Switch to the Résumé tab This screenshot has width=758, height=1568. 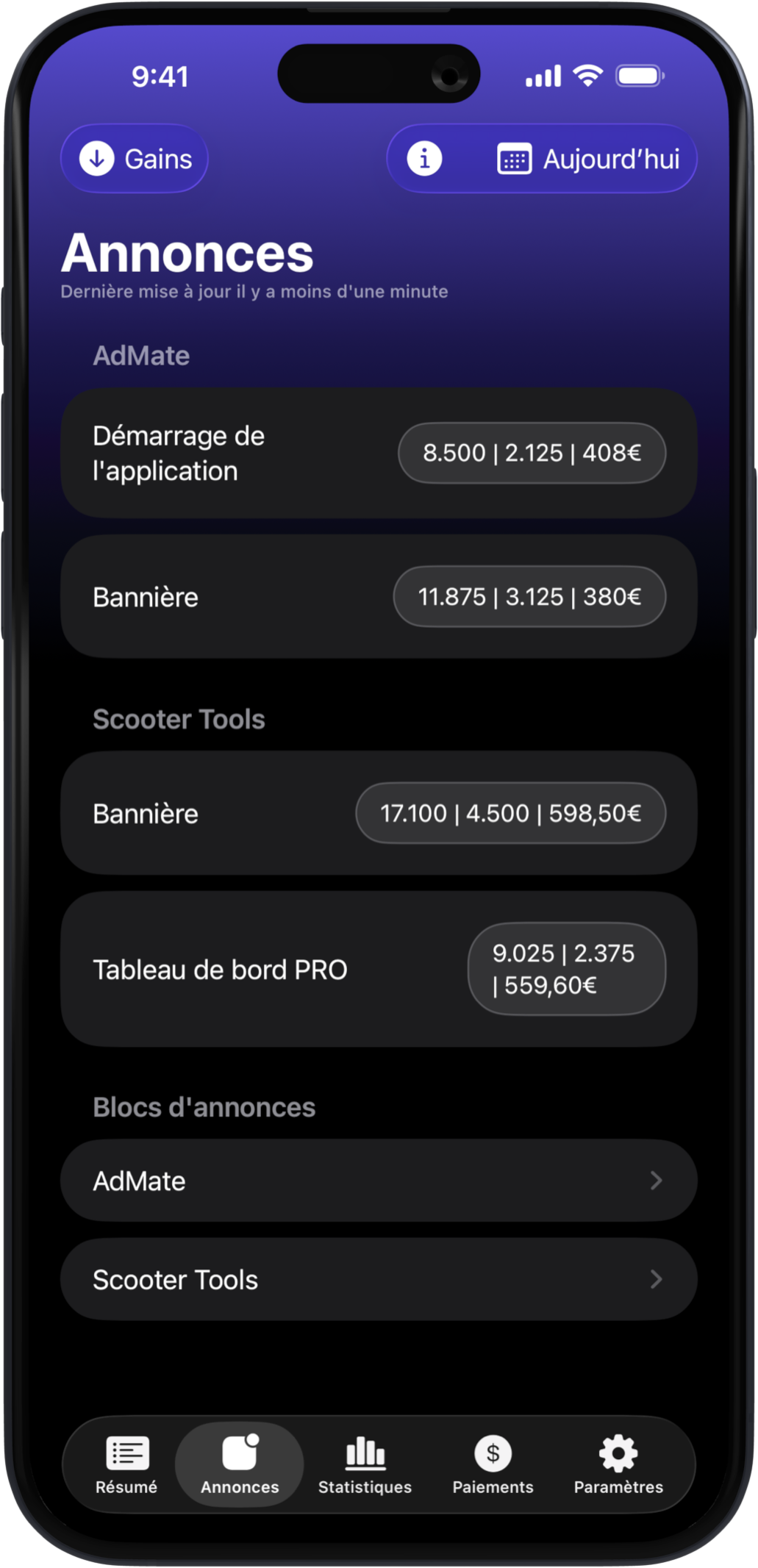click(x=126, y=1464)
